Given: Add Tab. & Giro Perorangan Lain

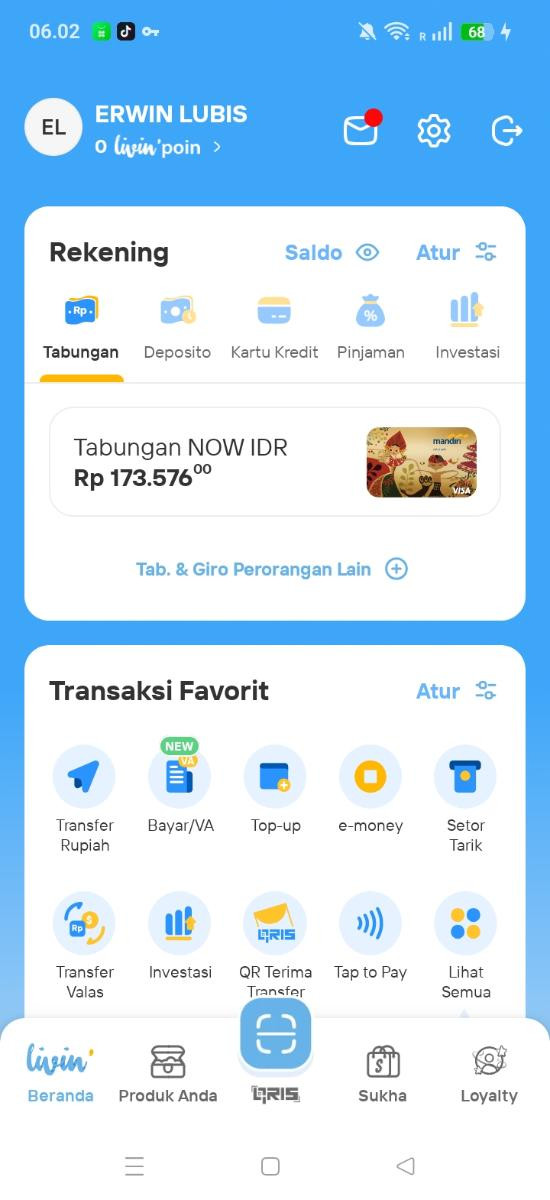Looking at the screenshot, I should point(272,569).
